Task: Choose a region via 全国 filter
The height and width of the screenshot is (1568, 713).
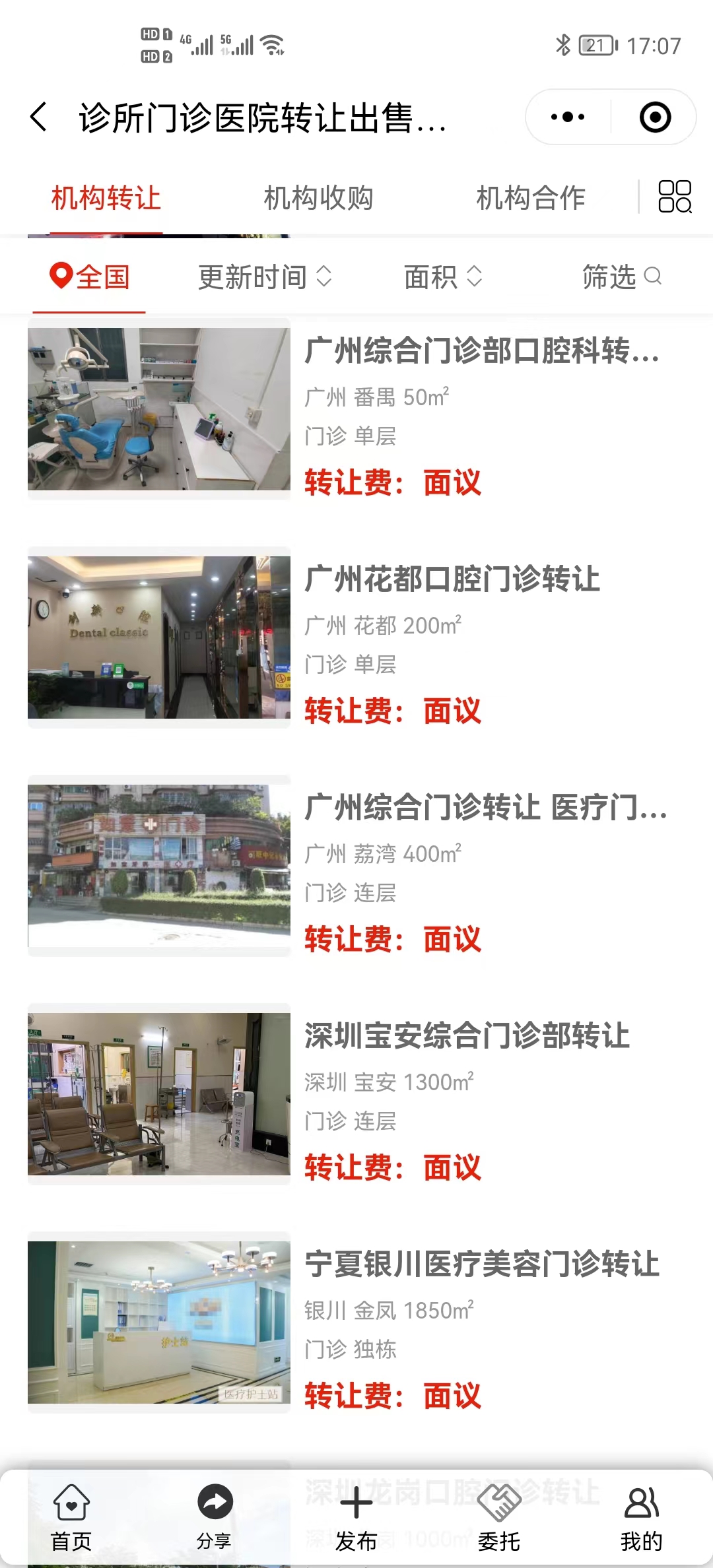Action: coord(90,277)
